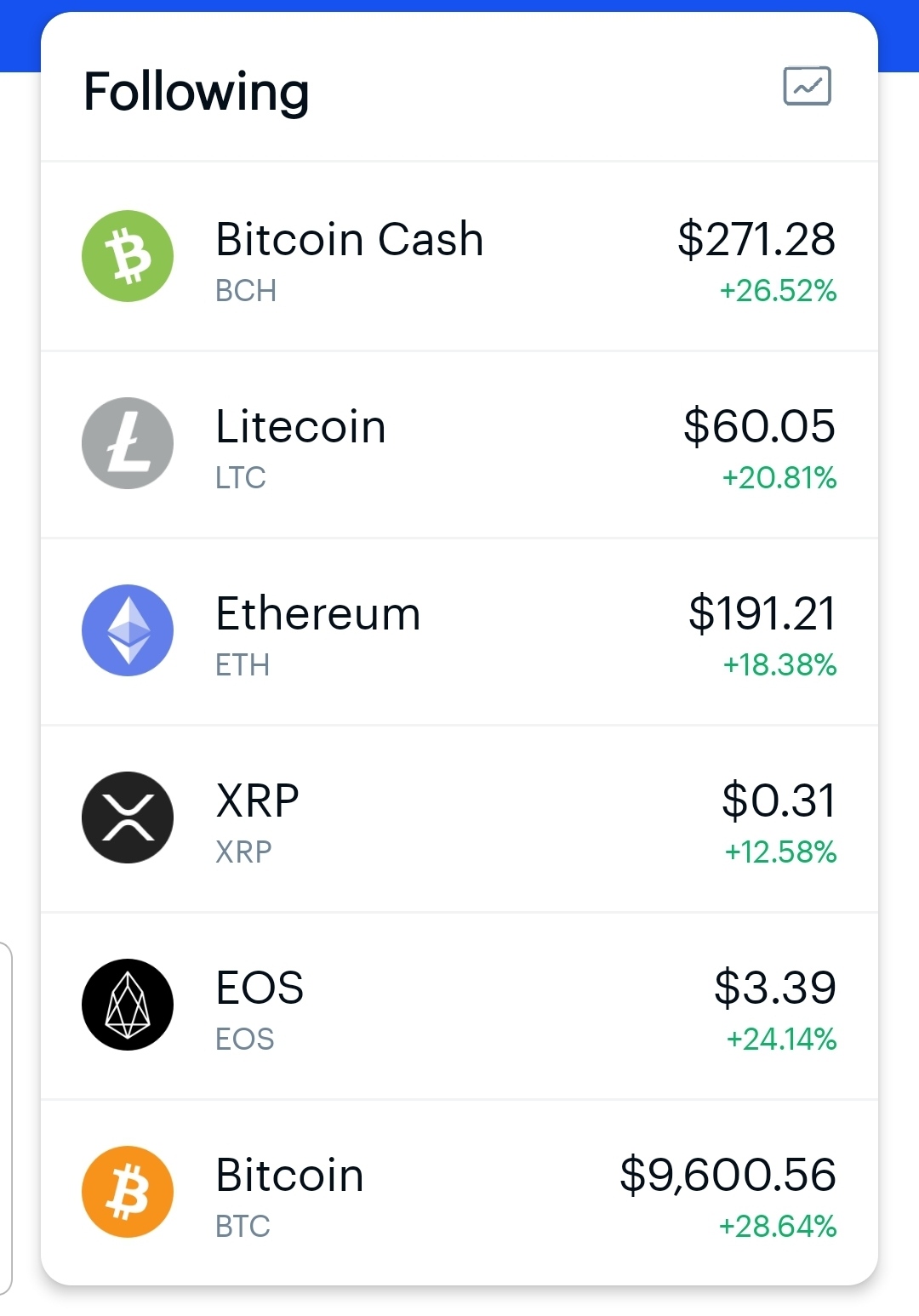Click the Ethereum diamond icon
919x1316 pixels.
click(x=128, y=630)
